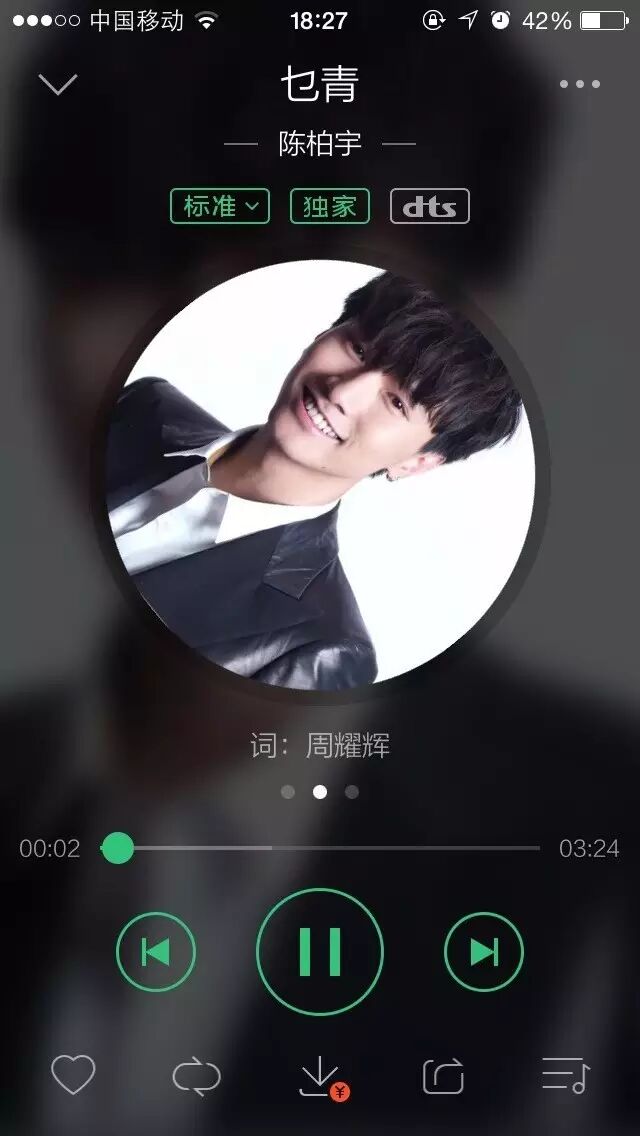The image size is (640, 1136).
Task: Change the repeat playback mode
Action: pyautogui.click(x=196, y=1076)
